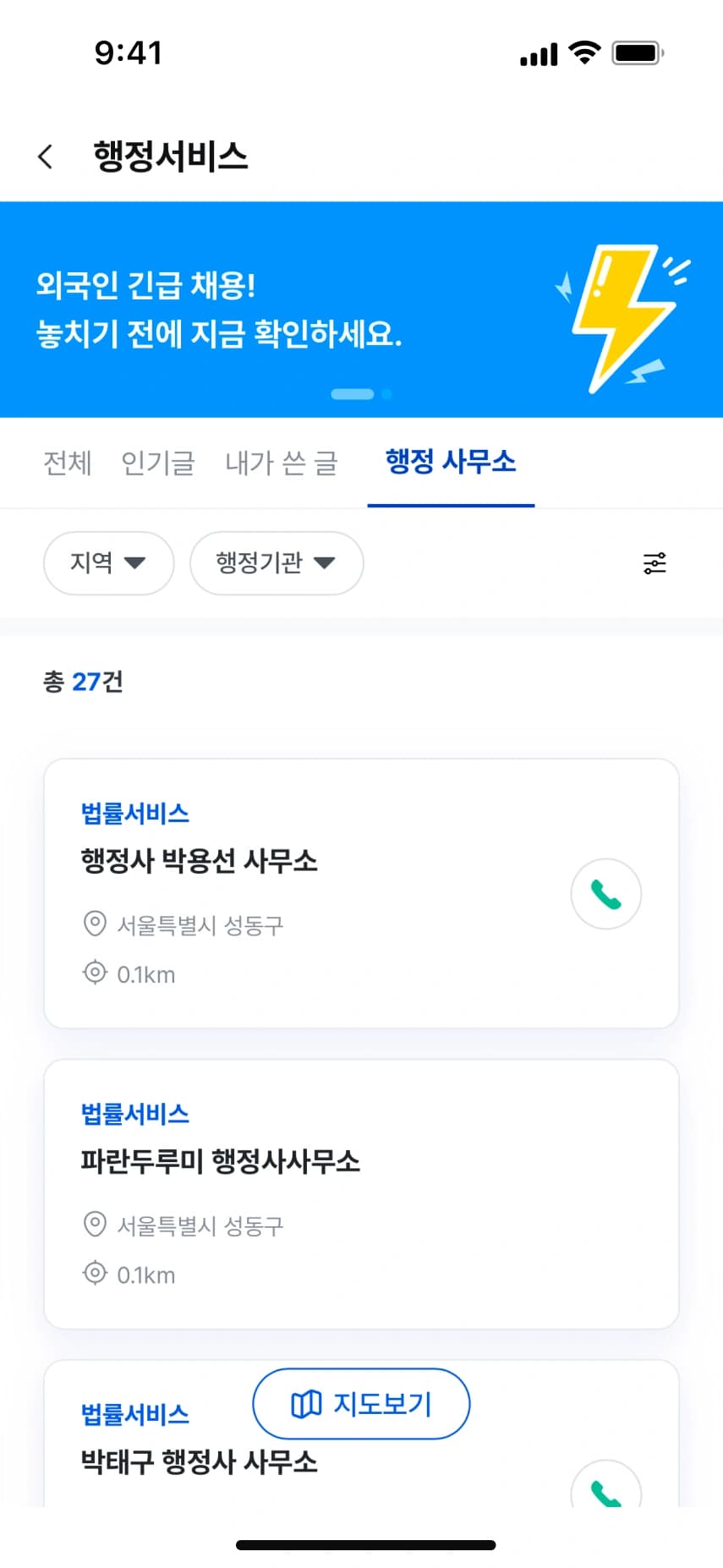Call 행정사 박용선 사무소
Viewport: 723px width, 1568px height.
coord(605,894)
